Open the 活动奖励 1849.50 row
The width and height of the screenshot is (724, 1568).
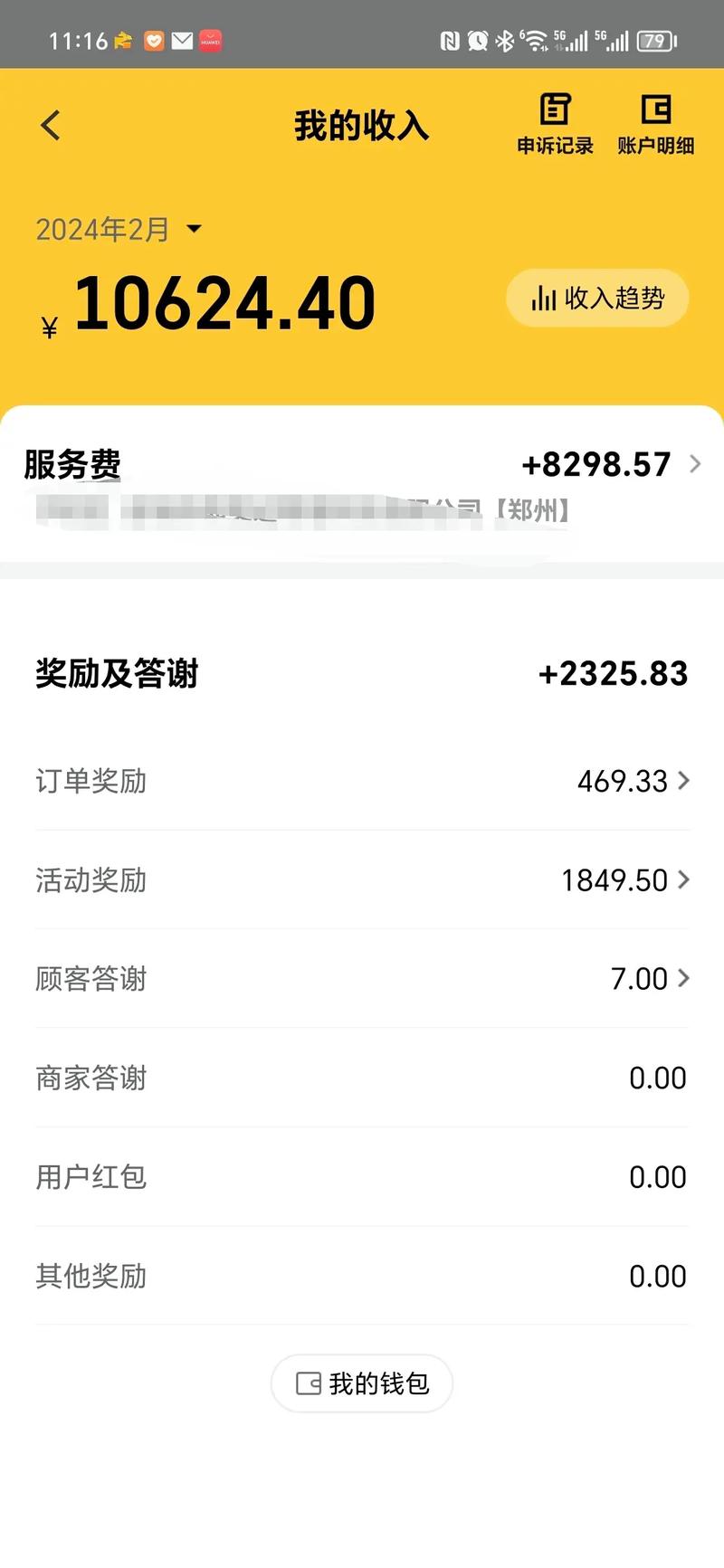coord(362,879)
